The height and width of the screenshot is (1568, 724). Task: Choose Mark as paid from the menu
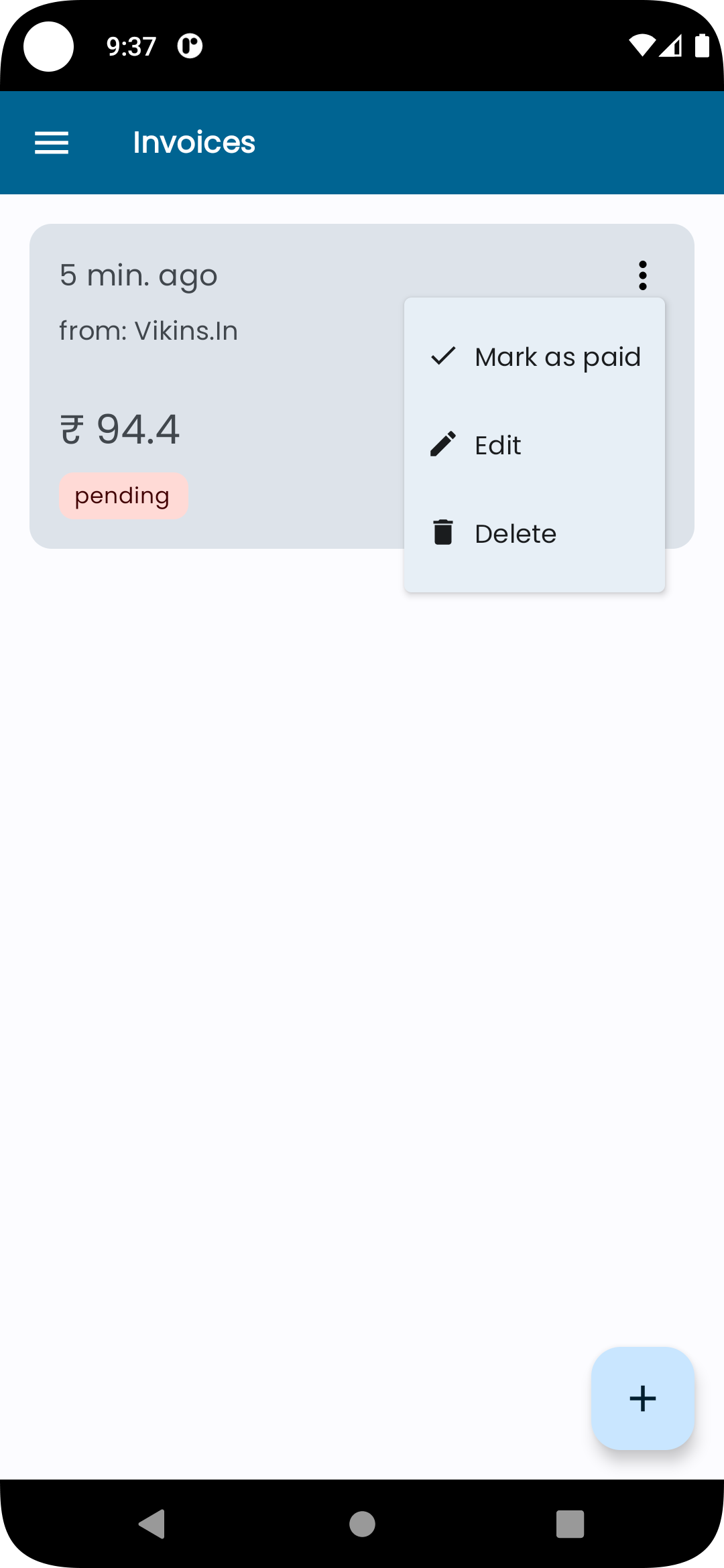coord(557,357)
